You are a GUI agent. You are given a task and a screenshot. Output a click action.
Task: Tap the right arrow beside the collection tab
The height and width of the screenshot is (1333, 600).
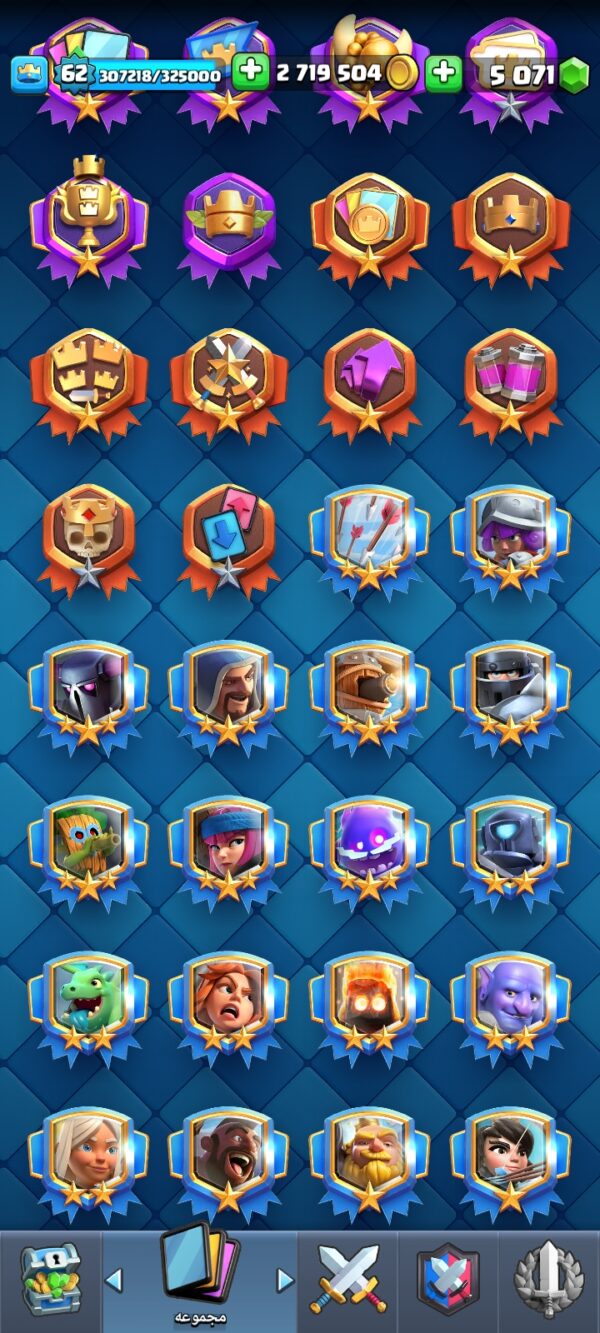[285, 1279]
